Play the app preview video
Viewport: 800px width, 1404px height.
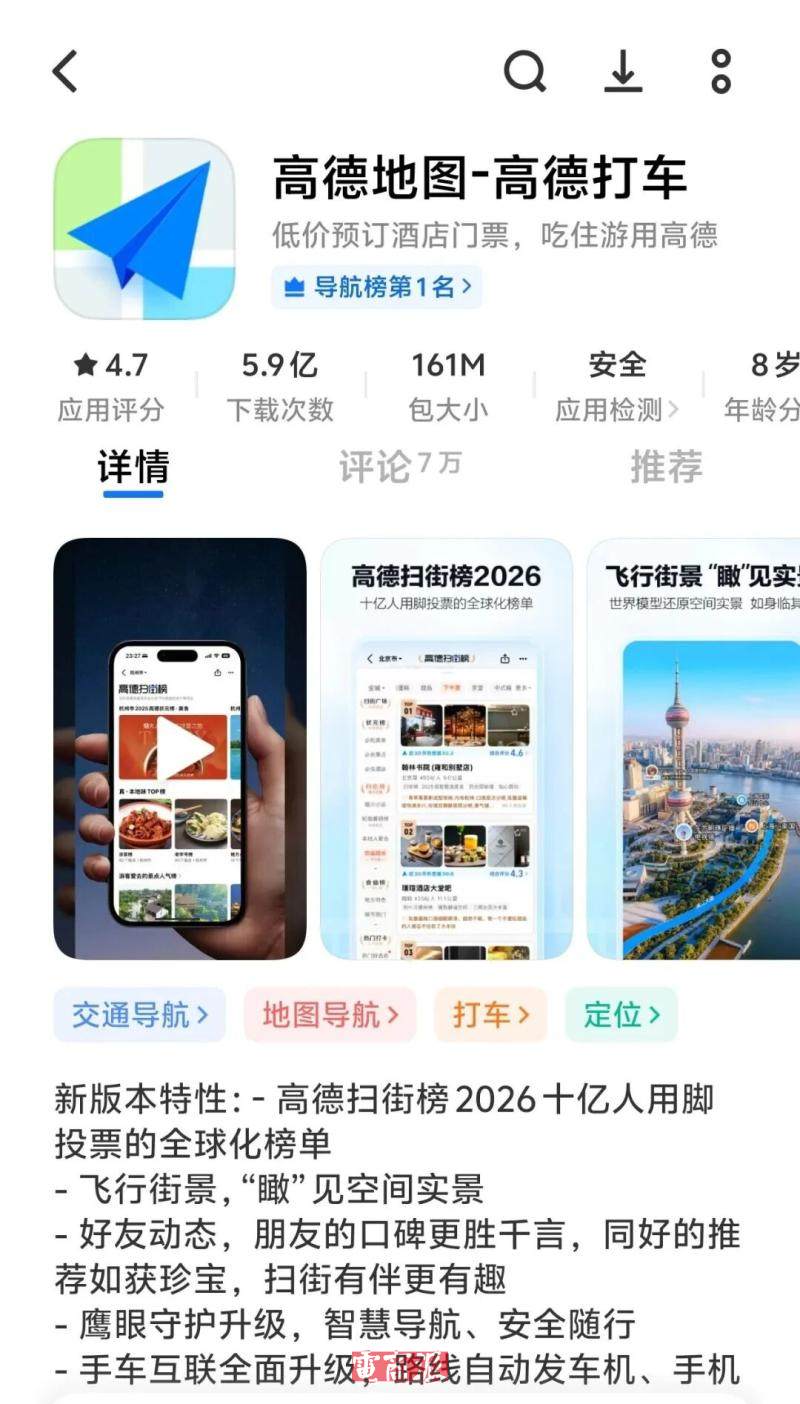[180, 748]
